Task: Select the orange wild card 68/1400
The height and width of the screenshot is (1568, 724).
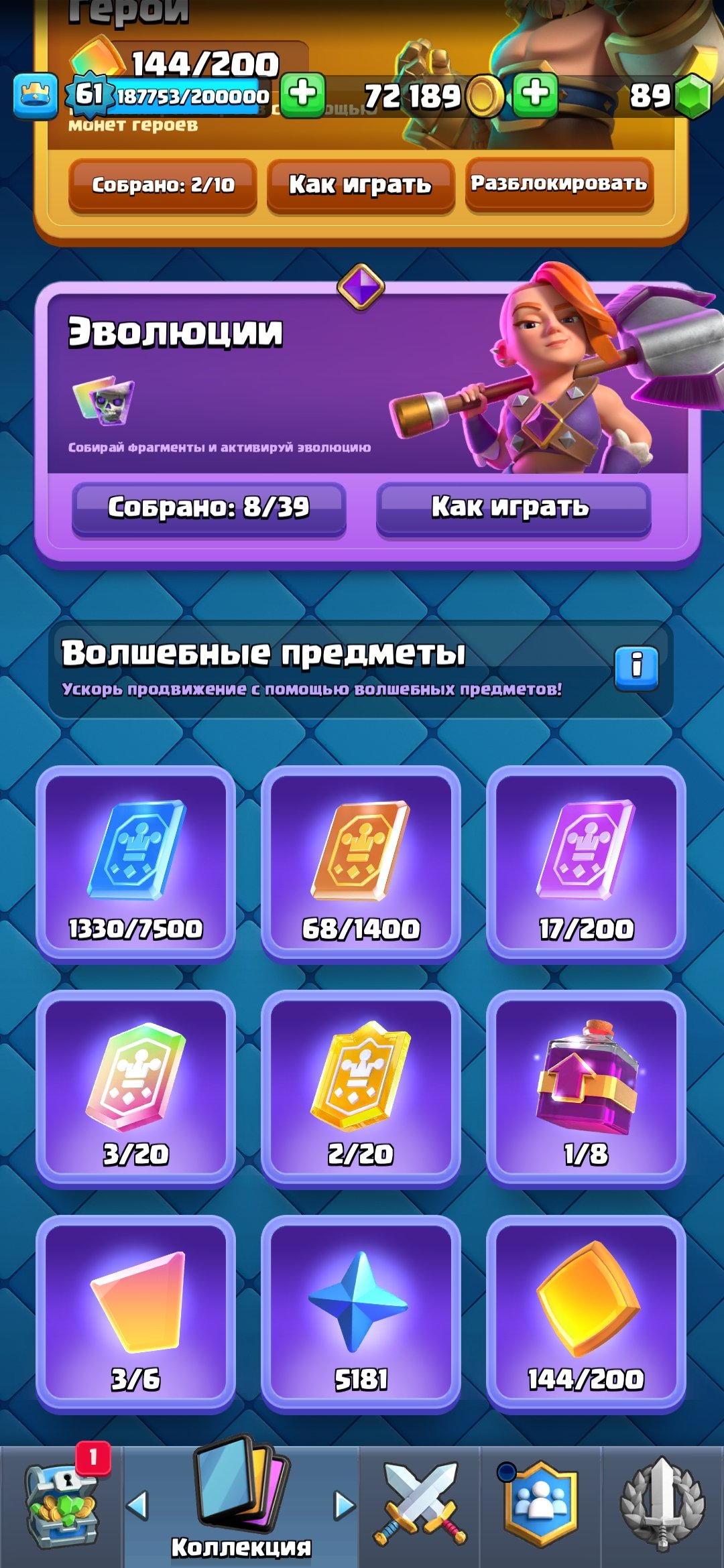Action: point(361,863)
